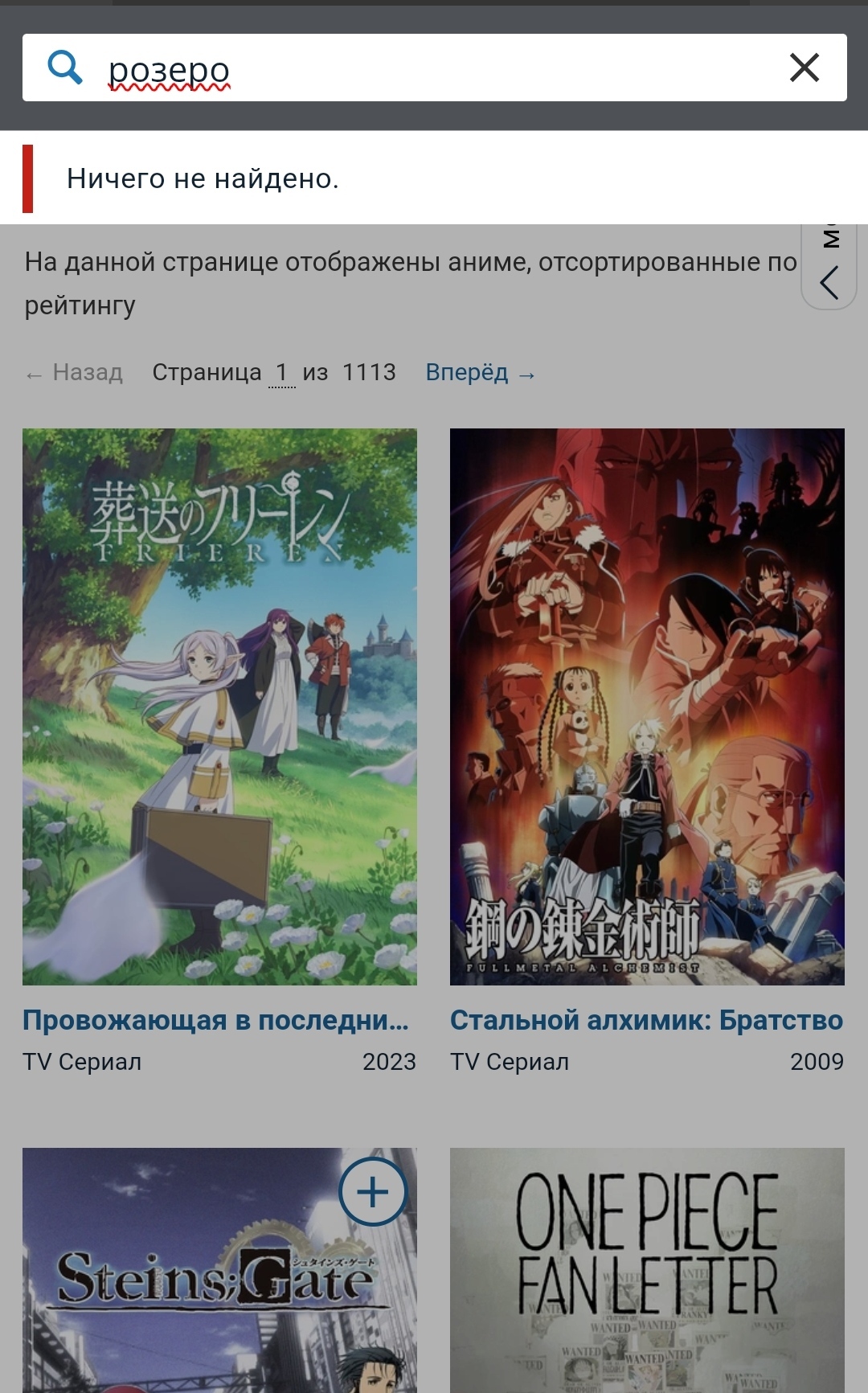Add Steins;Gate to list with plus icon
This screenshot has height=1393, width=868.
coord(372,1192)
